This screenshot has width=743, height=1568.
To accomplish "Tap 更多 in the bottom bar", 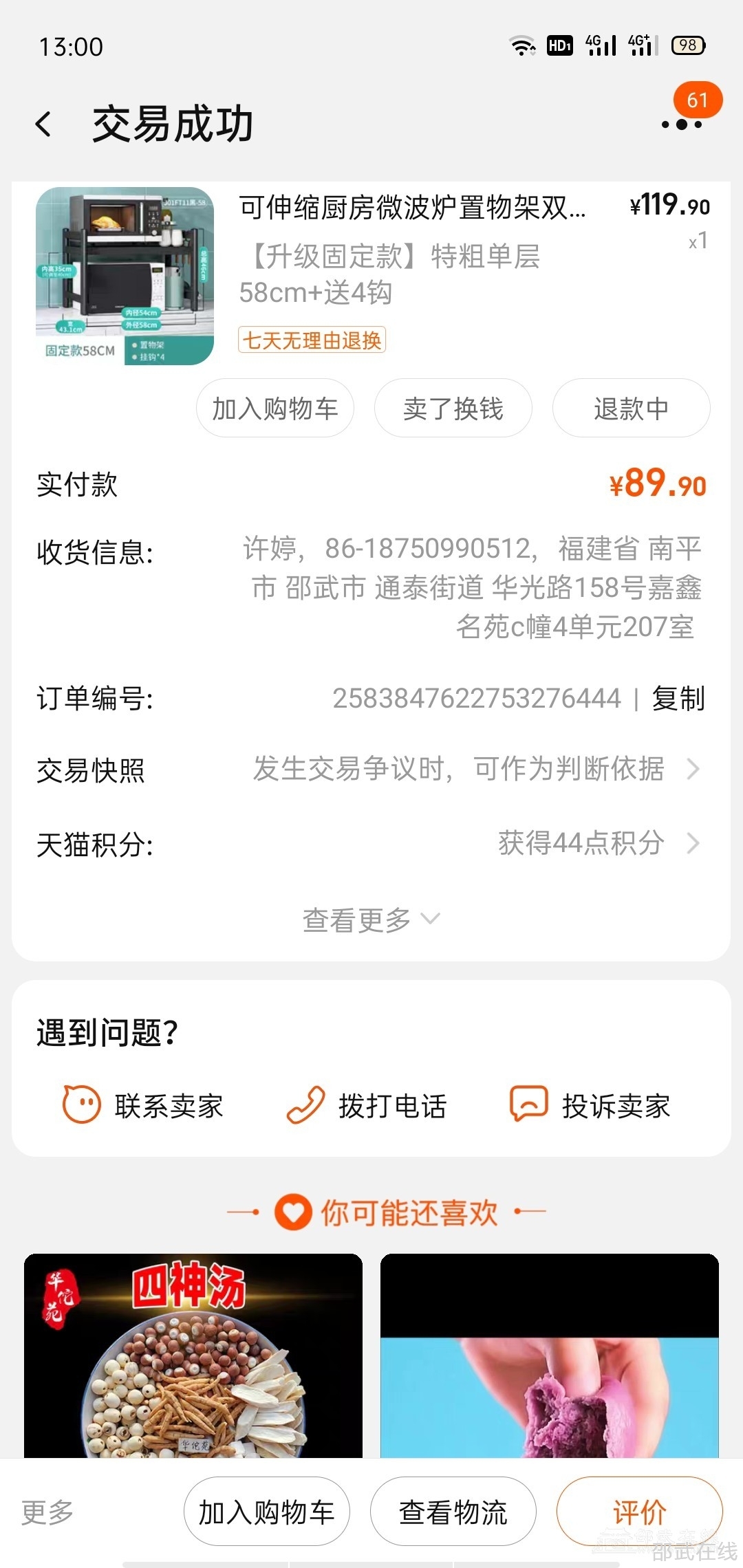I will (x=47, y=1512).
